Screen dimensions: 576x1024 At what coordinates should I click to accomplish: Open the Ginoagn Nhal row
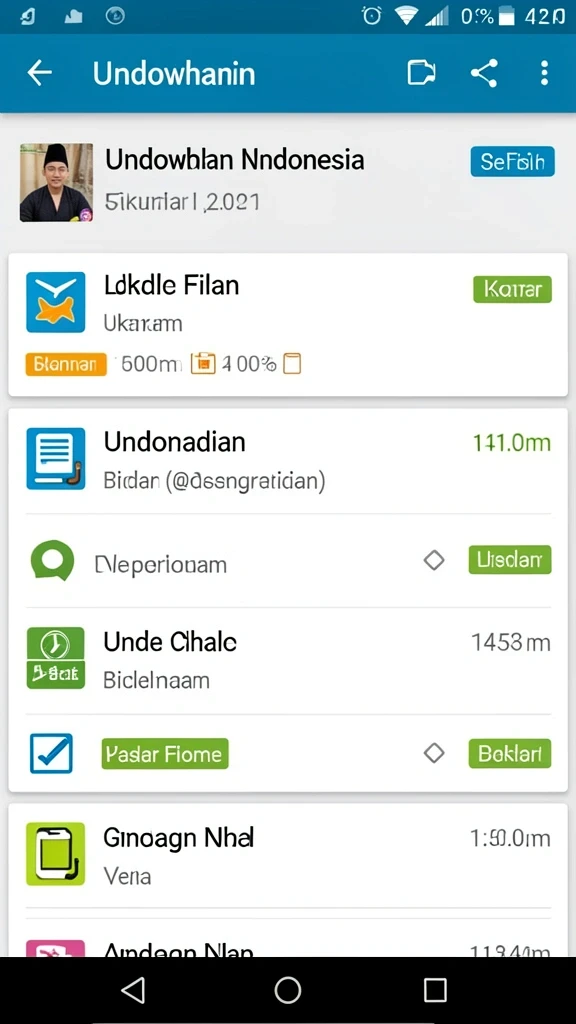pos(288,854)
